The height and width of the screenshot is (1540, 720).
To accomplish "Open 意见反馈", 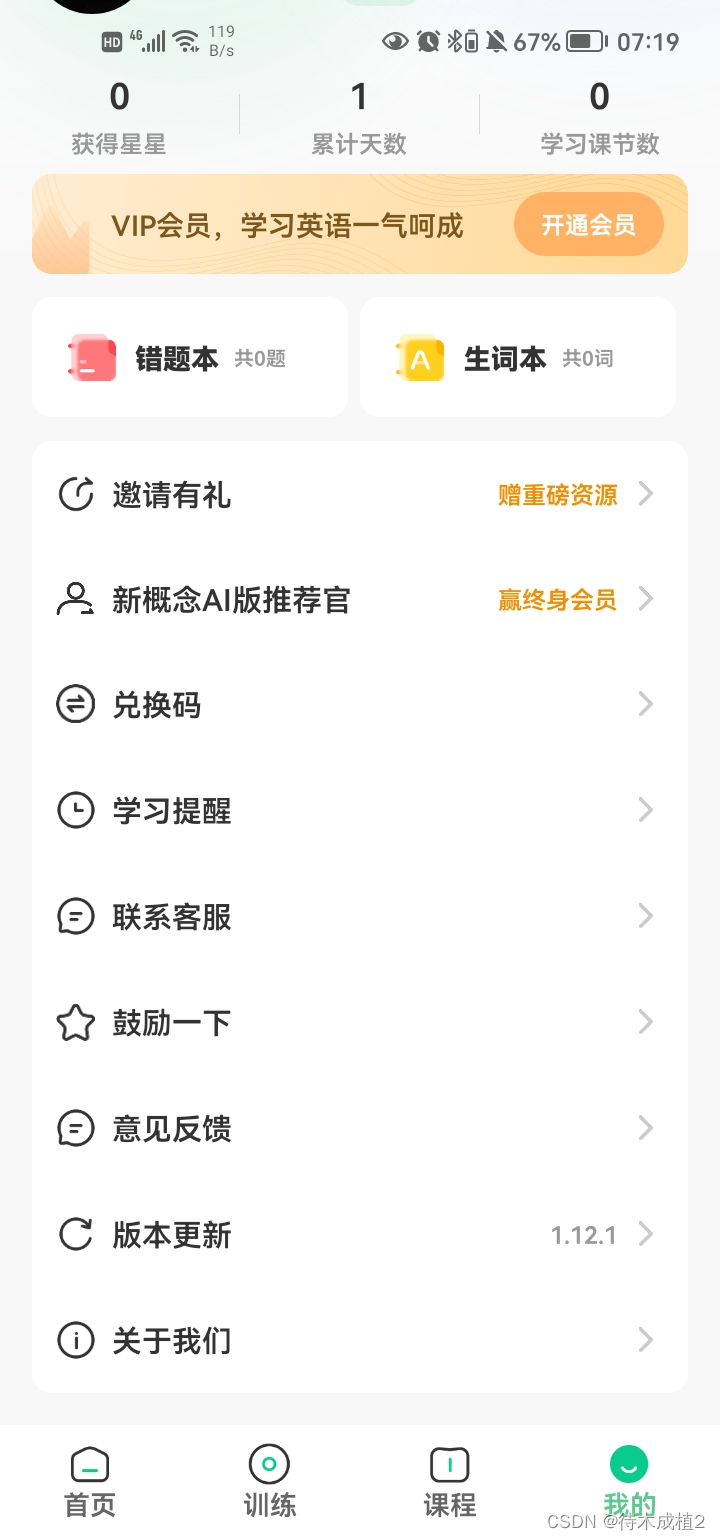I will coord(358,1128).
